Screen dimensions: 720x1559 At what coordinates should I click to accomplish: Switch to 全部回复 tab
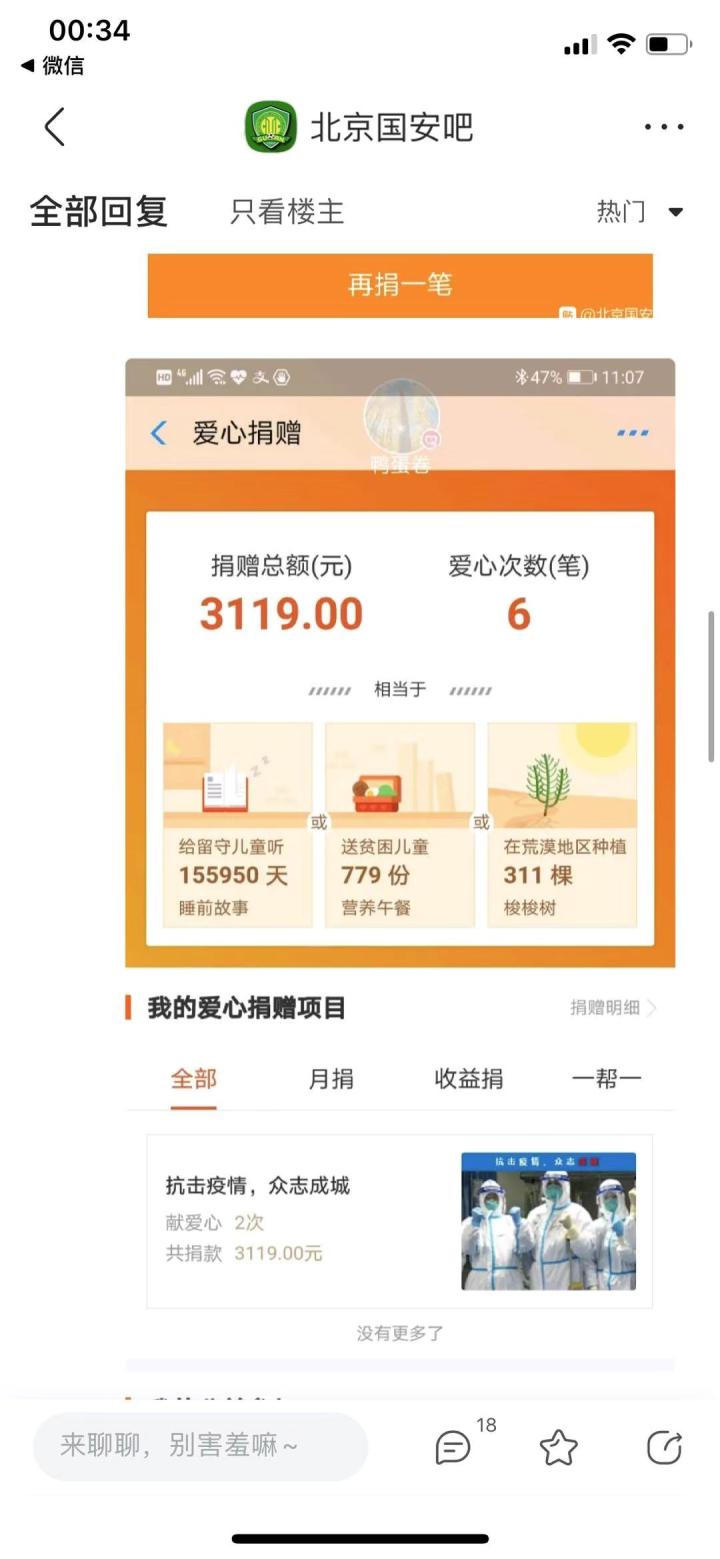tap(98, 211)
